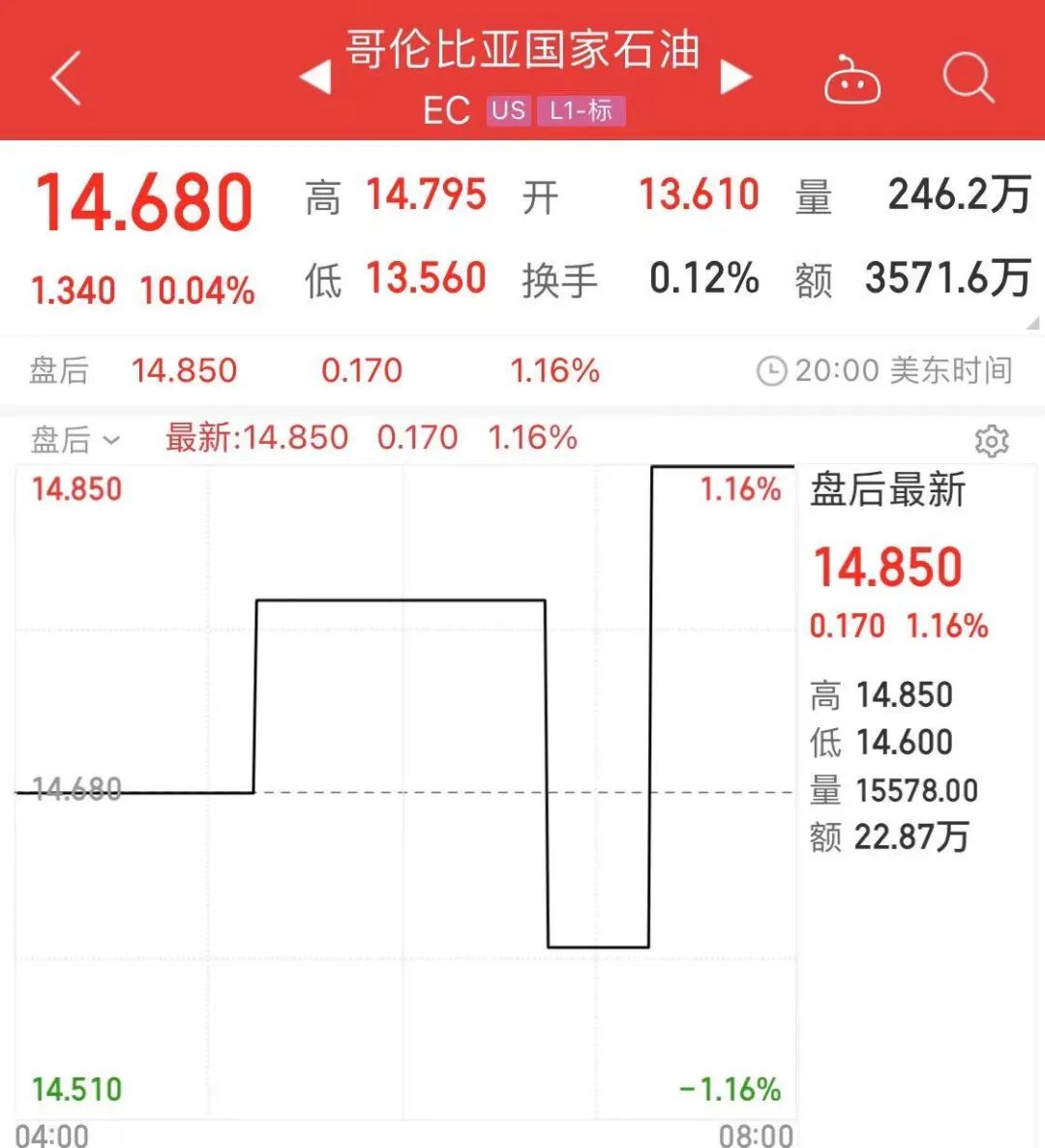The height and width of the screenshot is (1148, 1045).
Task: Open the robot assistant icon
Action: [x=851, y=82]
